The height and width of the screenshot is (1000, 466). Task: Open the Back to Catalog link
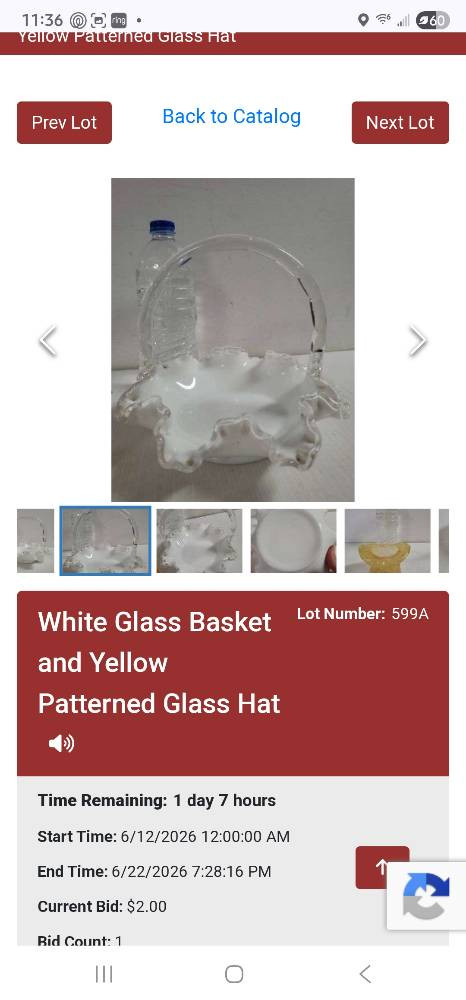click(x=231, y=116)
